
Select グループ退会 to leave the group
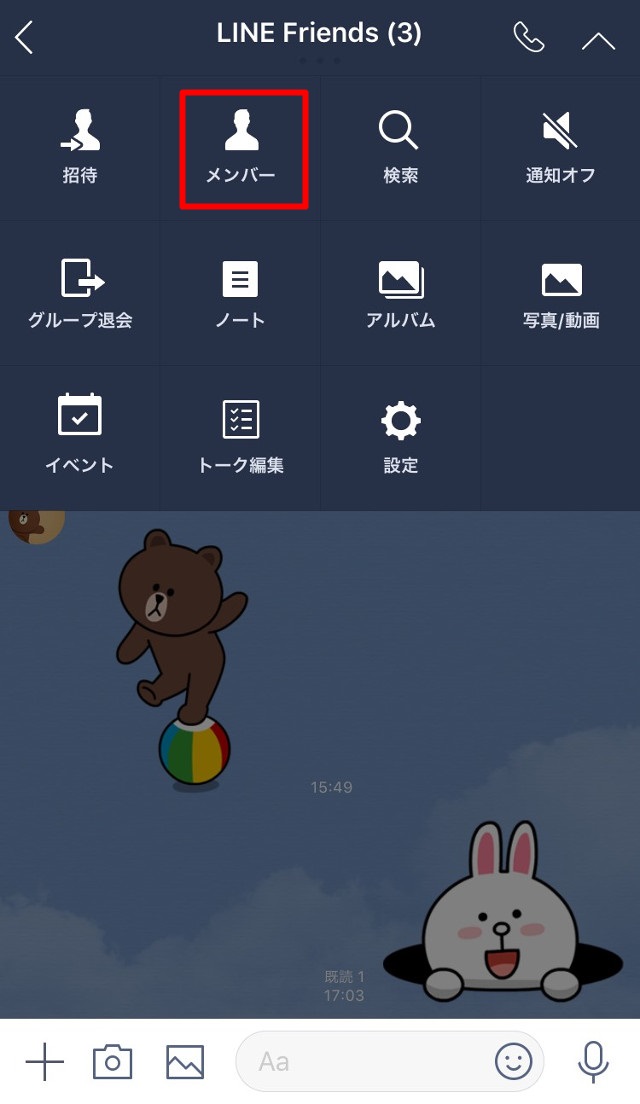(x=80, y=293)
